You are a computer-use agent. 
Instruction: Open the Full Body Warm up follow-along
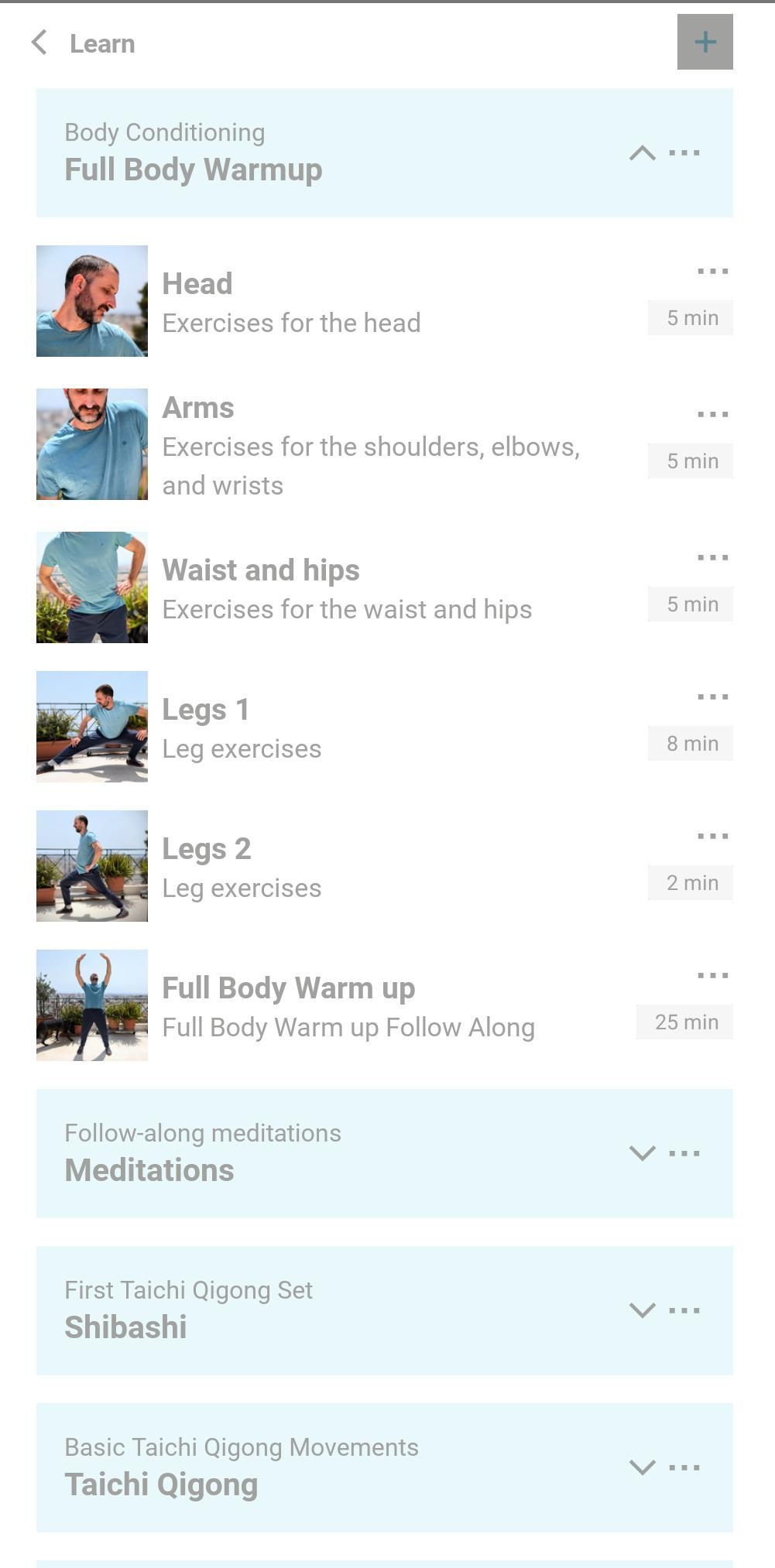348,1006
